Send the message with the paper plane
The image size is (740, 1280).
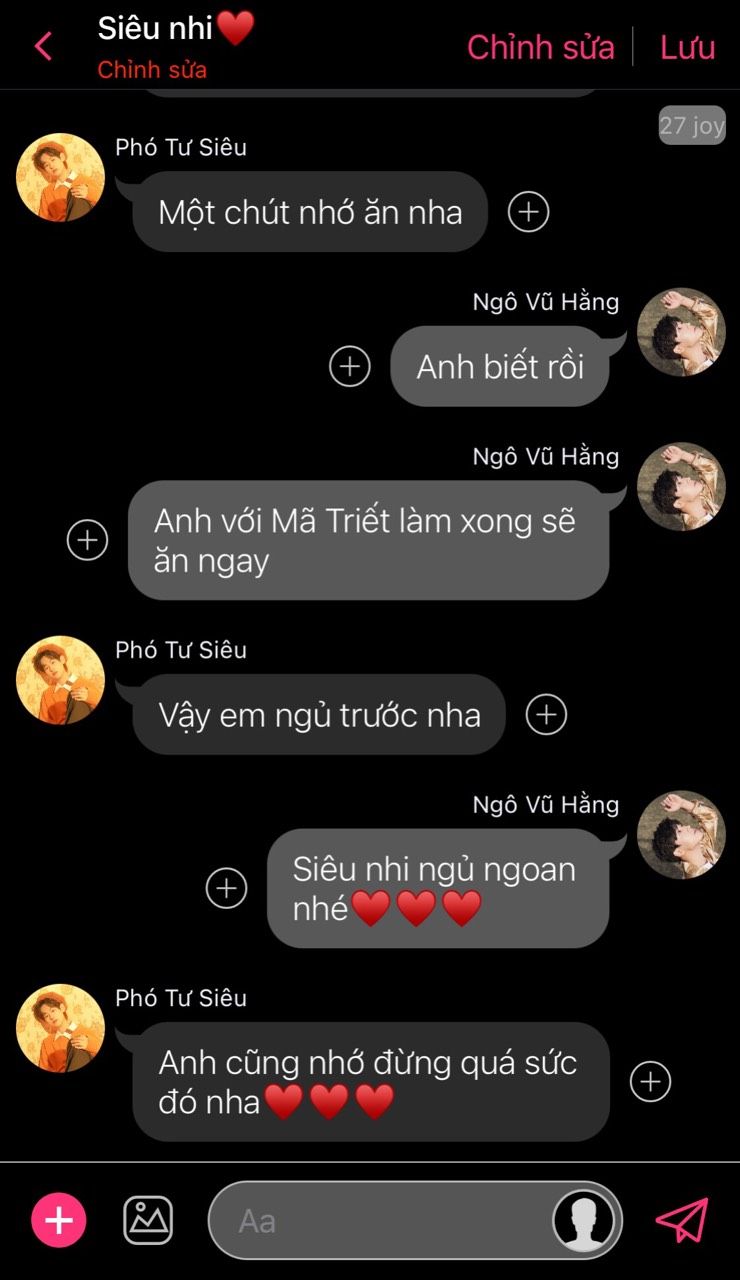point(682,1220)
